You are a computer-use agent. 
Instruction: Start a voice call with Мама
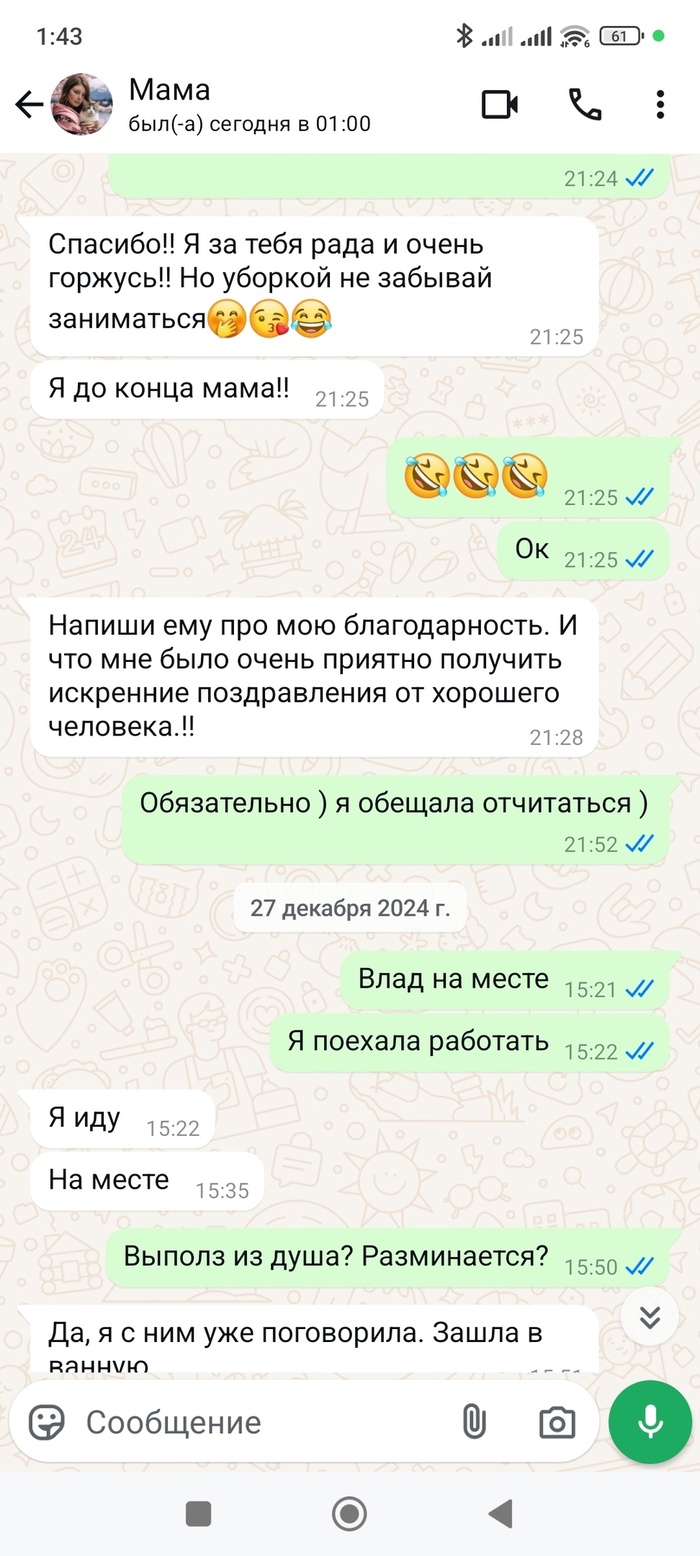(x=584, y=105)
